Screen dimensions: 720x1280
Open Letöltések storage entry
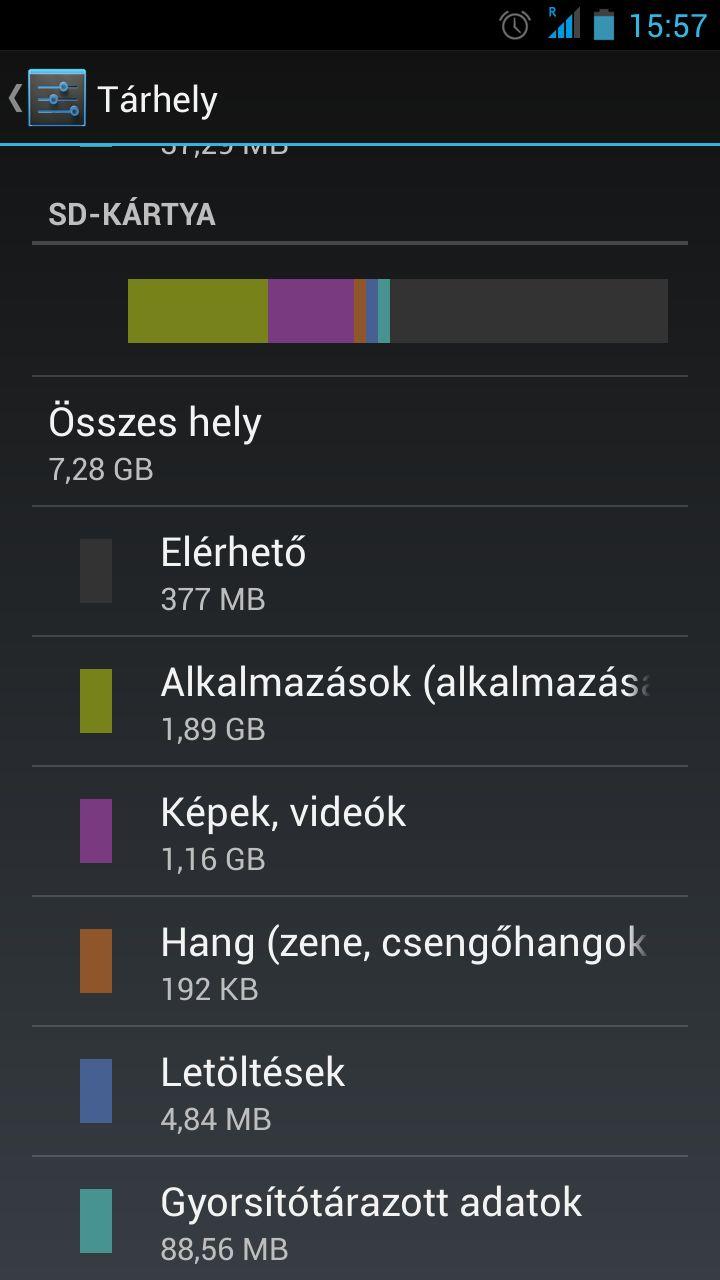coord(360,1091)
